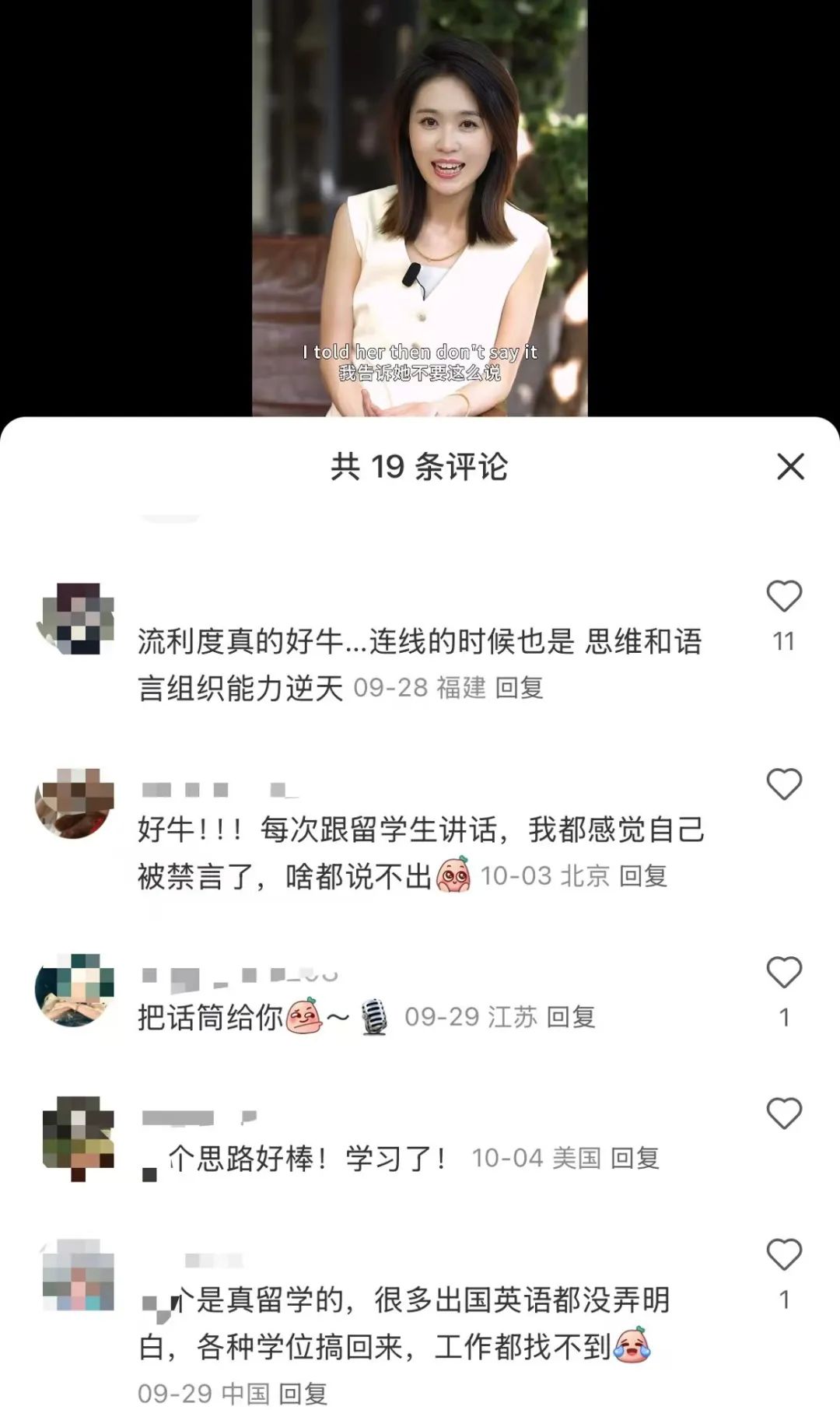Screen dimensions: 840x1410
Task: Like the 真留学 comment dated 09-29
Action: pyautogui.click(x=784, y=1254)
